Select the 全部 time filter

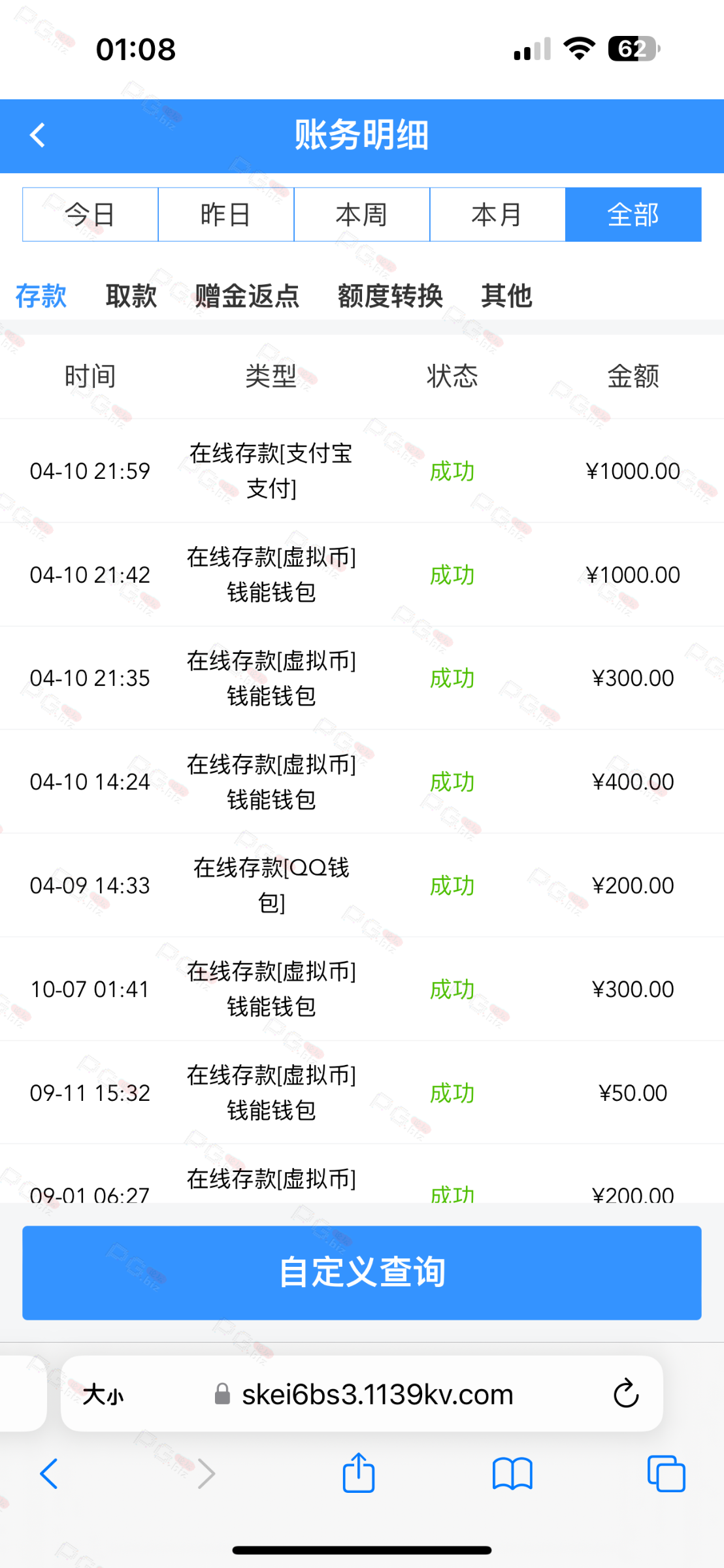633,214
